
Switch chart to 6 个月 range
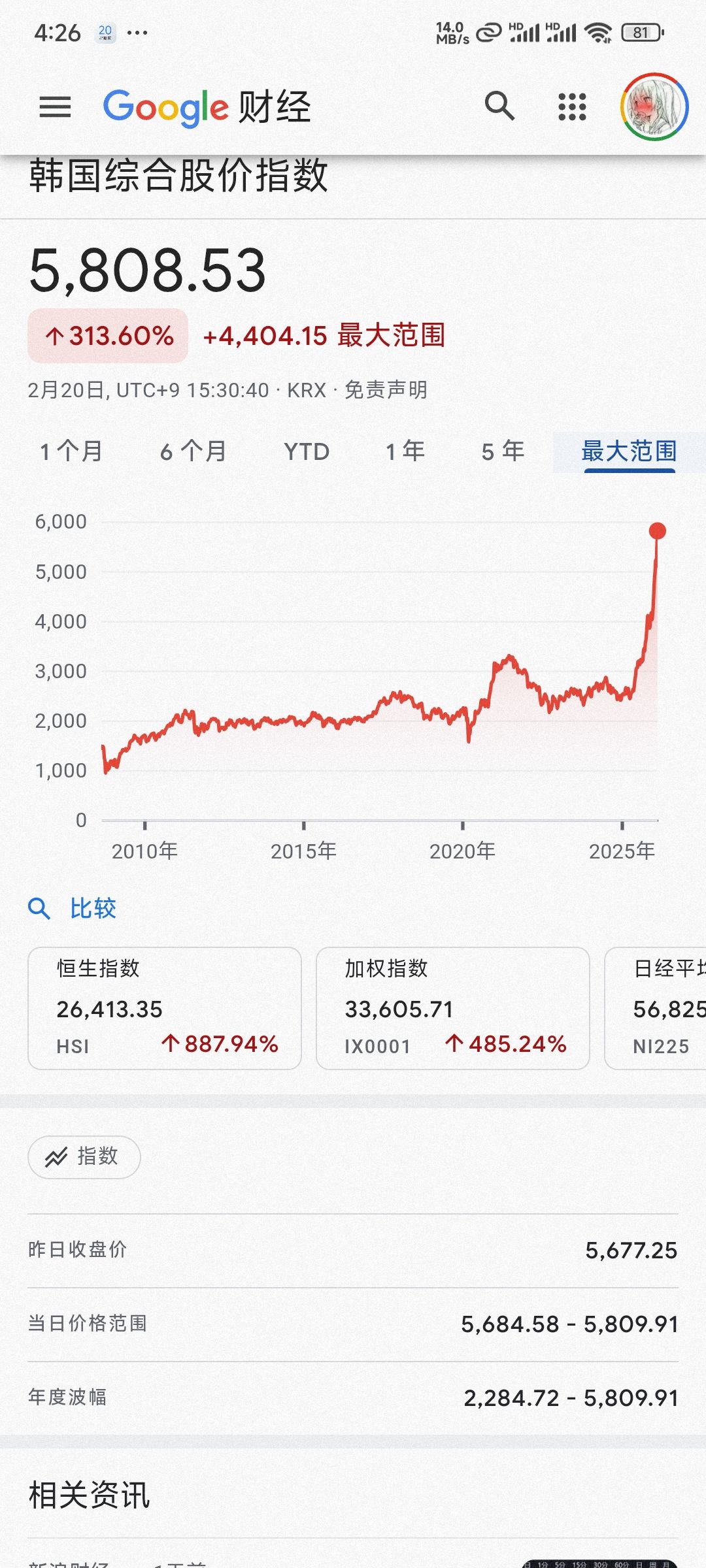click(x=193, y=451)
